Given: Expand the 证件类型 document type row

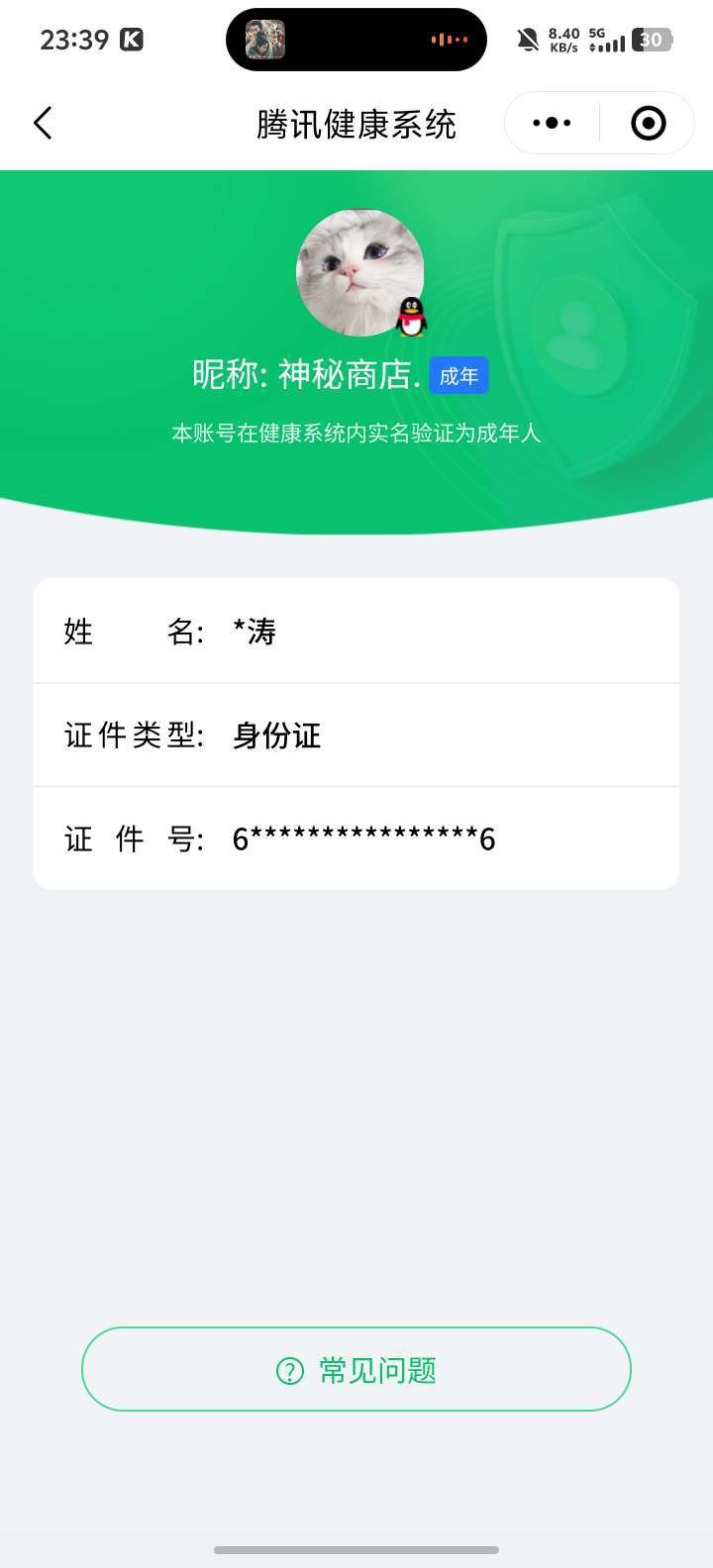Looking at the screenshot, I should [356, 735].
